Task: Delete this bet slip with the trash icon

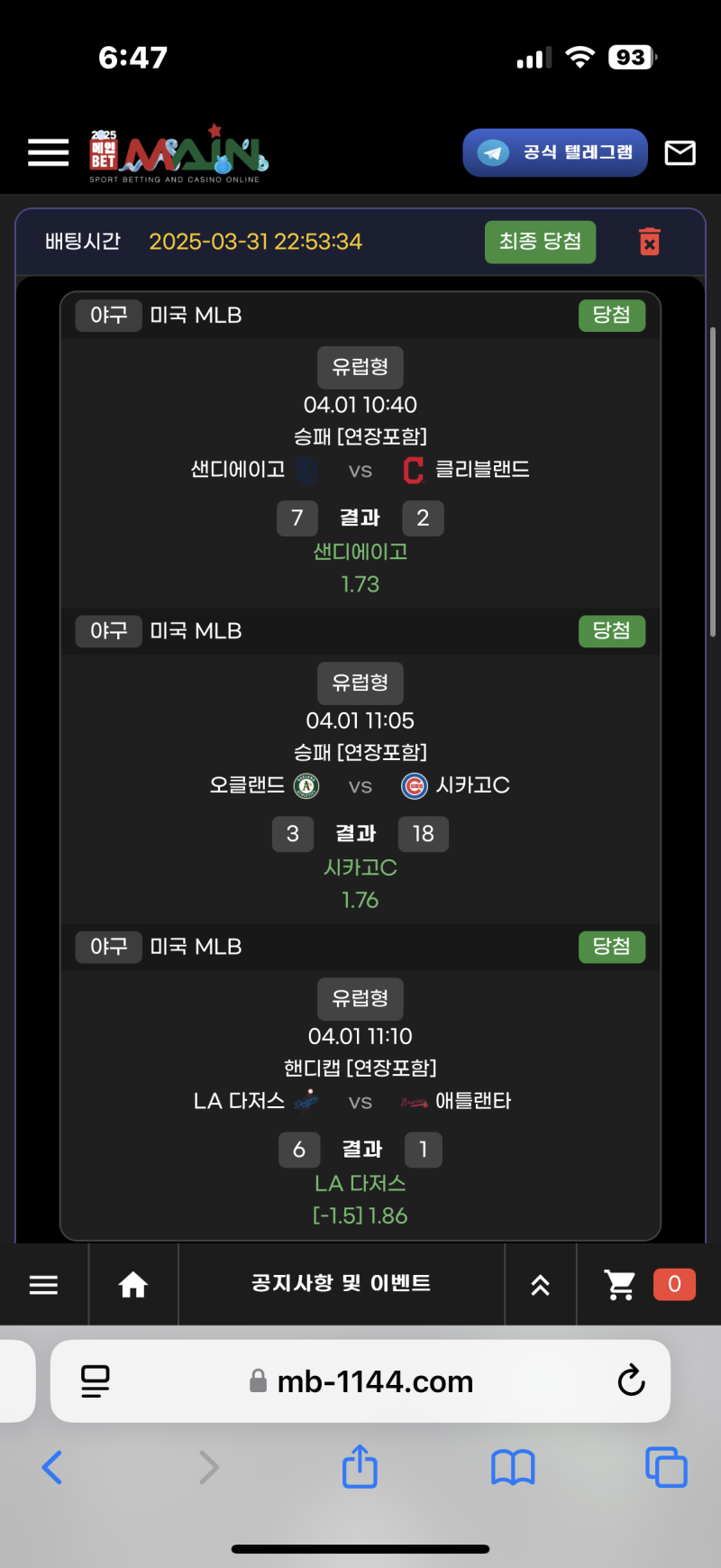Action: tap(649, 242)
